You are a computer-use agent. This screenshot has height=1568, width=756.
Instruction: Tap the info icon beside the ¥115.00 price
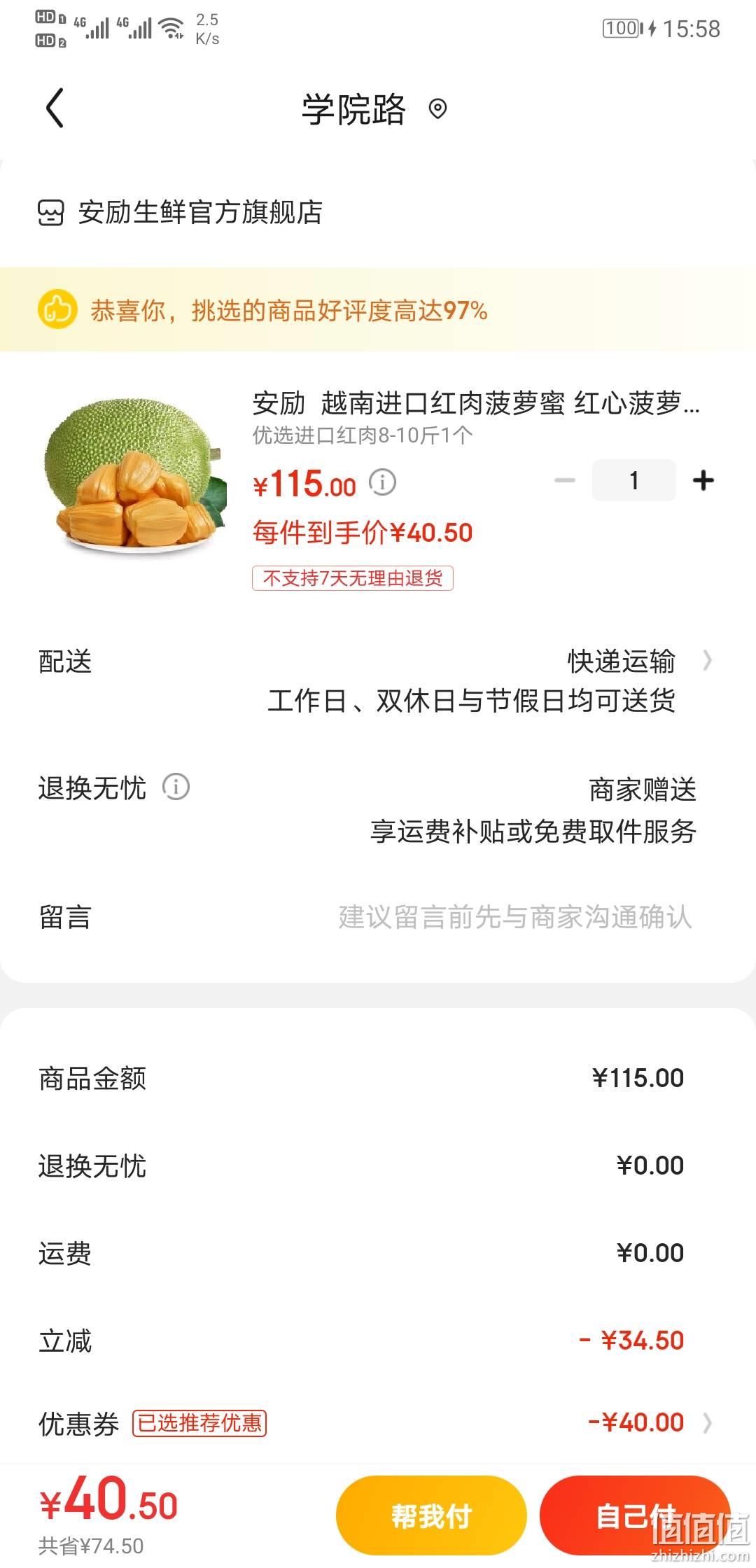(383, 482)
